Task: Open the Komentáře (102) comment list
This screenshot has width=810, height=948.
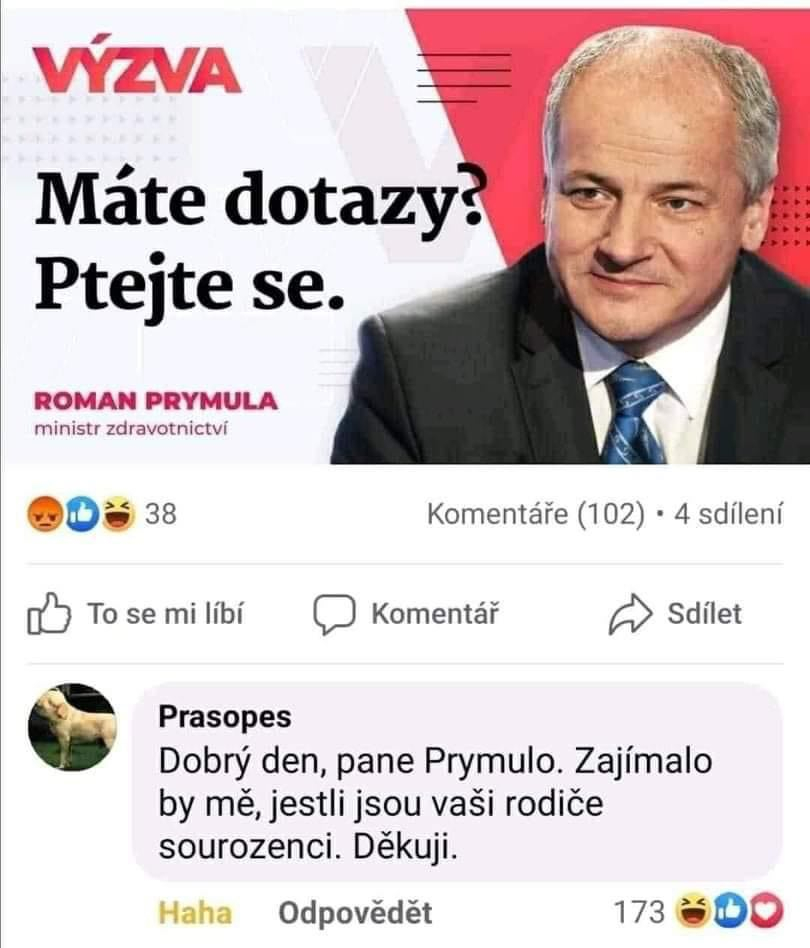Action: (x=535, y=514)
